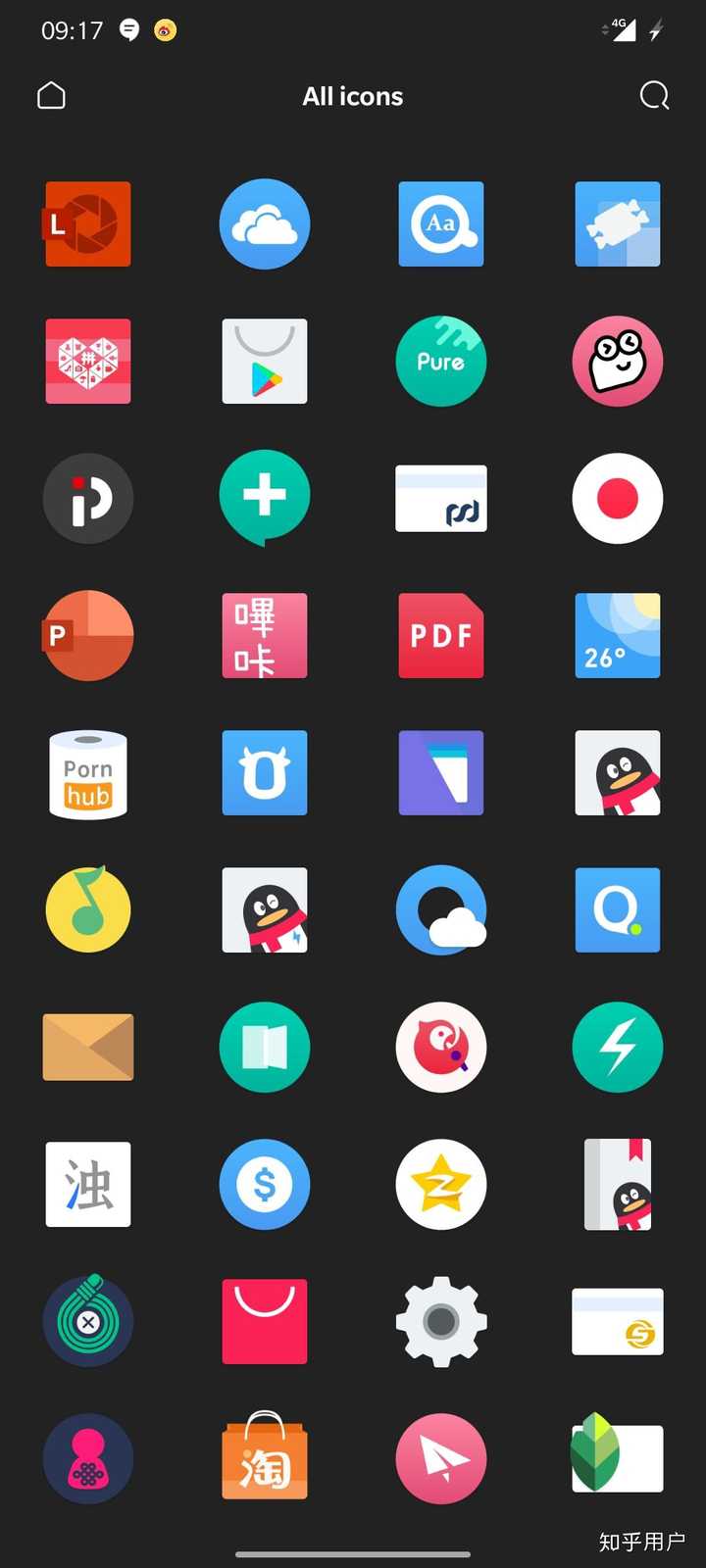Screen dimensions: 706x1568
Task: Open the gear settings icon
Action: [x=441, y=1321]
